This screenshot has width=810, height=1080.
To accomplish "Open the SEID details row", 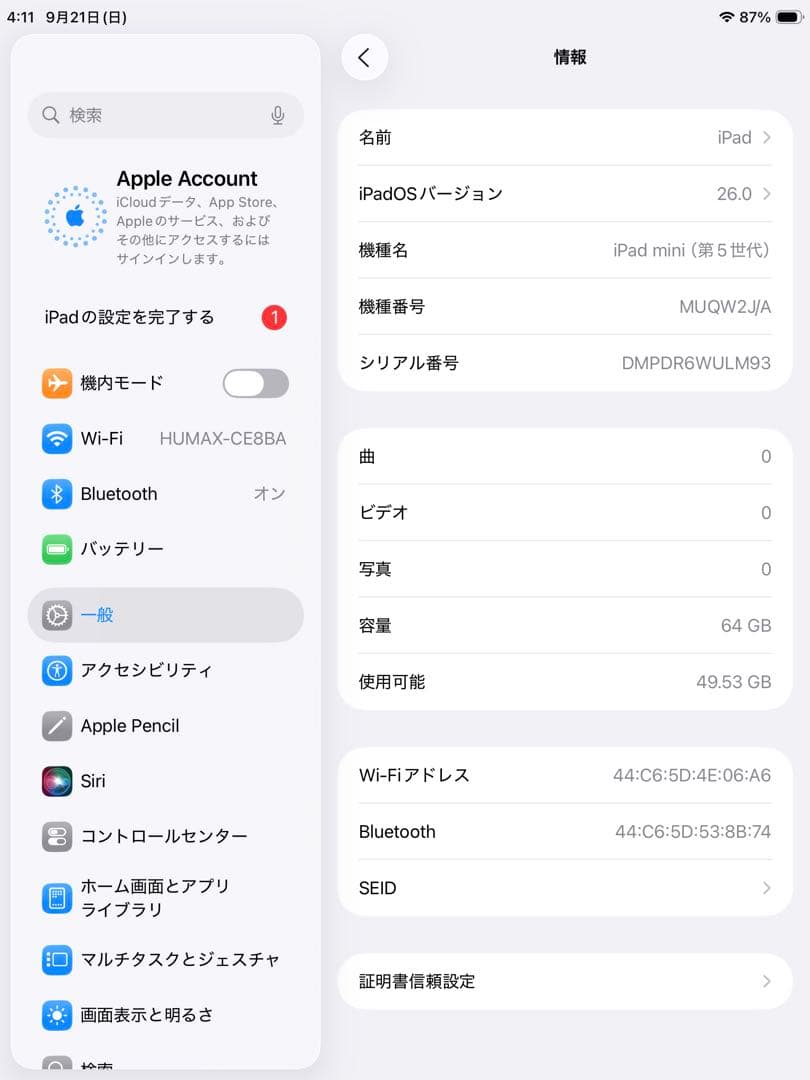I will [565, 887].
